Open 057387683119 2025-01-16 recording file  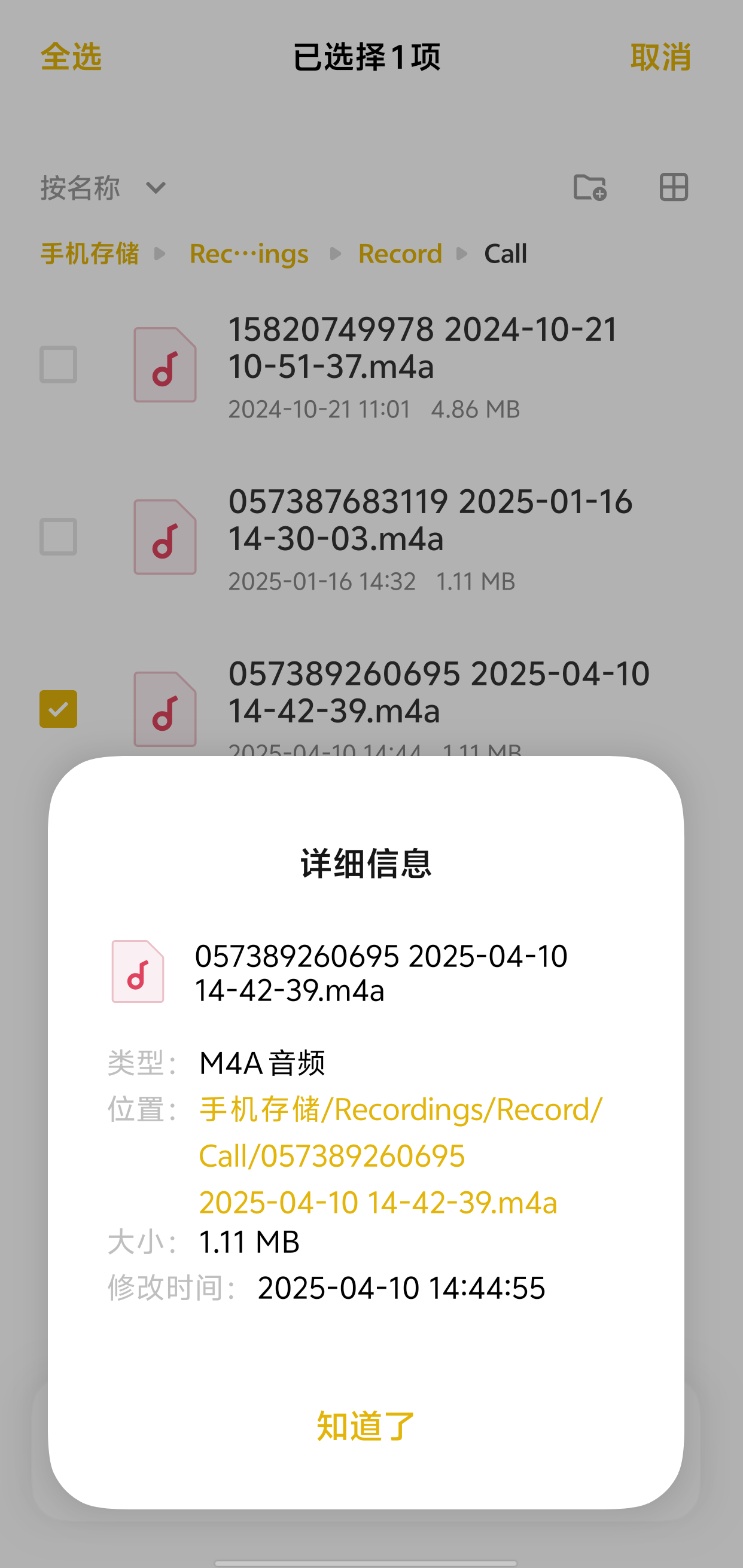coord(430,520)
